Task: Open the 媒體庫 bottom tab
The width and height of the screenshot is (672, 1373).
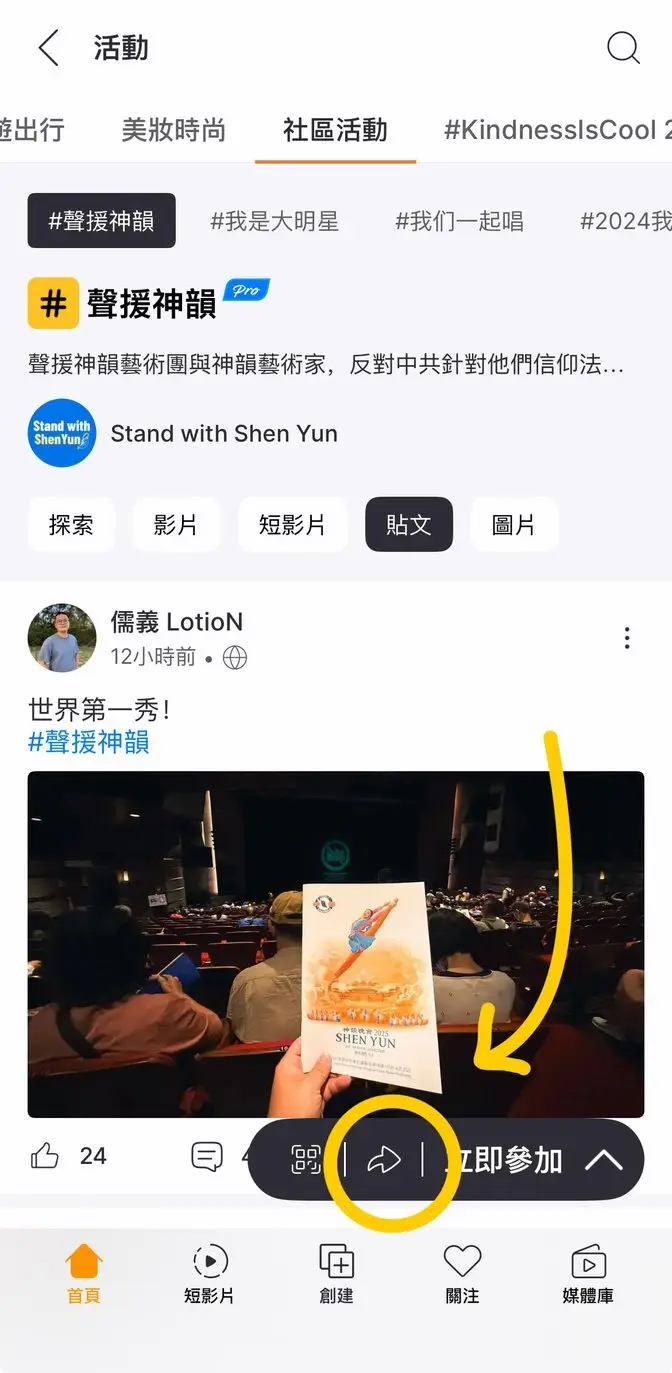Action: (x=587, y=1274)
